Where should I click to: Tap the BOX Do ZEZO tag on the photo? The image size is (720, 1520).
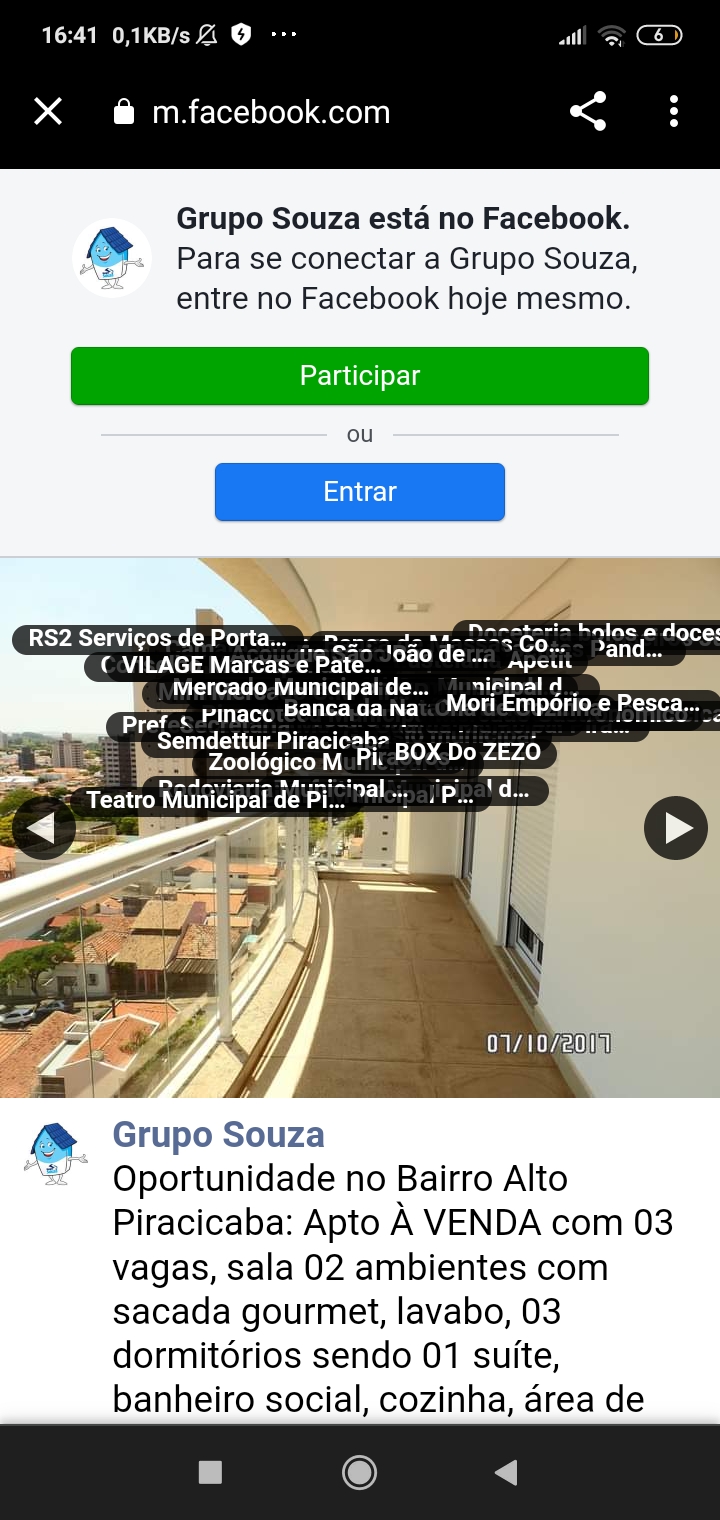click(470, 752)
